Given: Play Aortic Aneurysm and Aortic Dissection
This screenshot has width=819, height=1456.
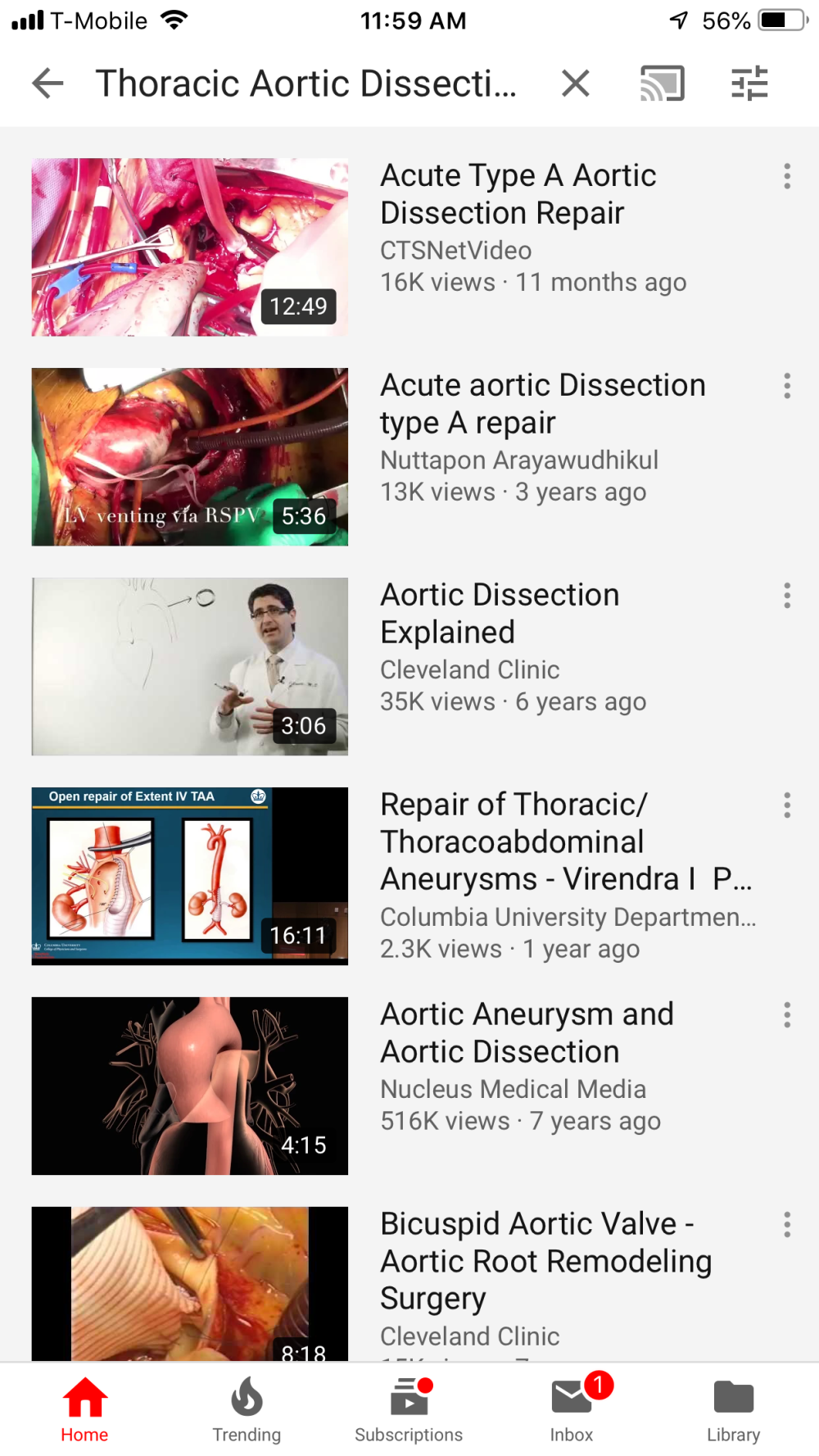Looking at the screenshot, I should (x=190, y=1086).
